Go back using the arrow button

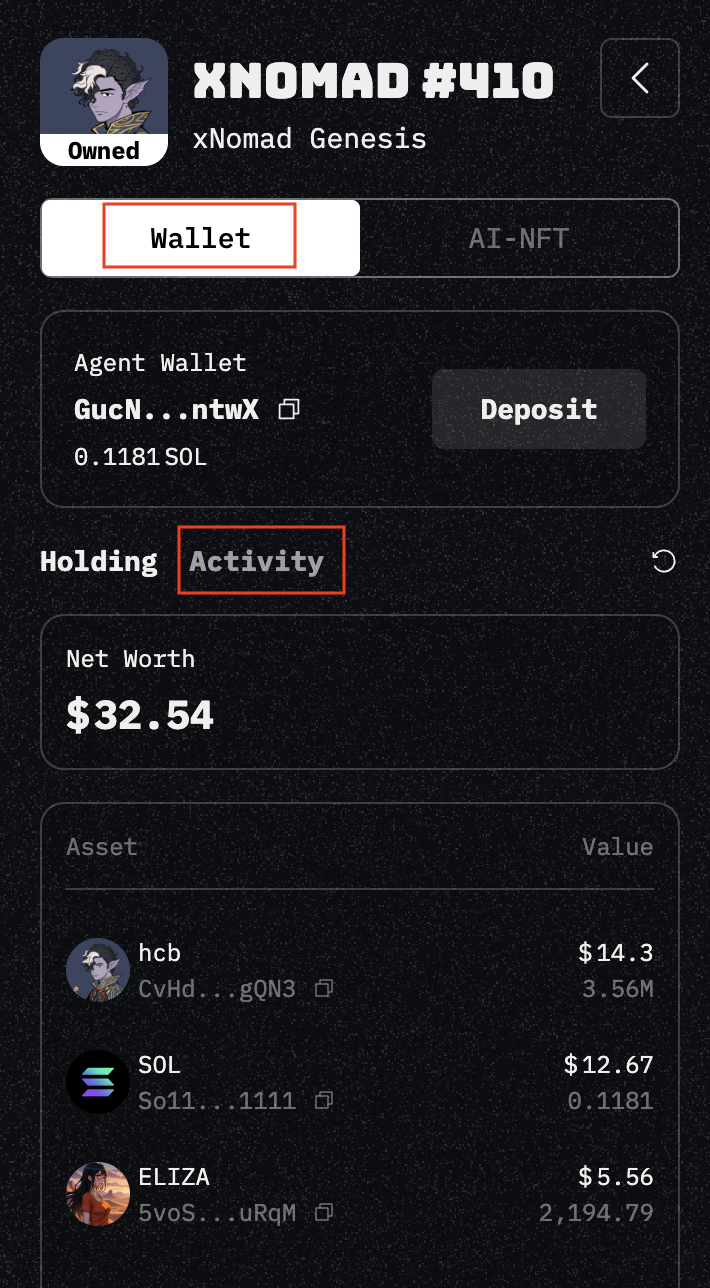coord(640,78)
